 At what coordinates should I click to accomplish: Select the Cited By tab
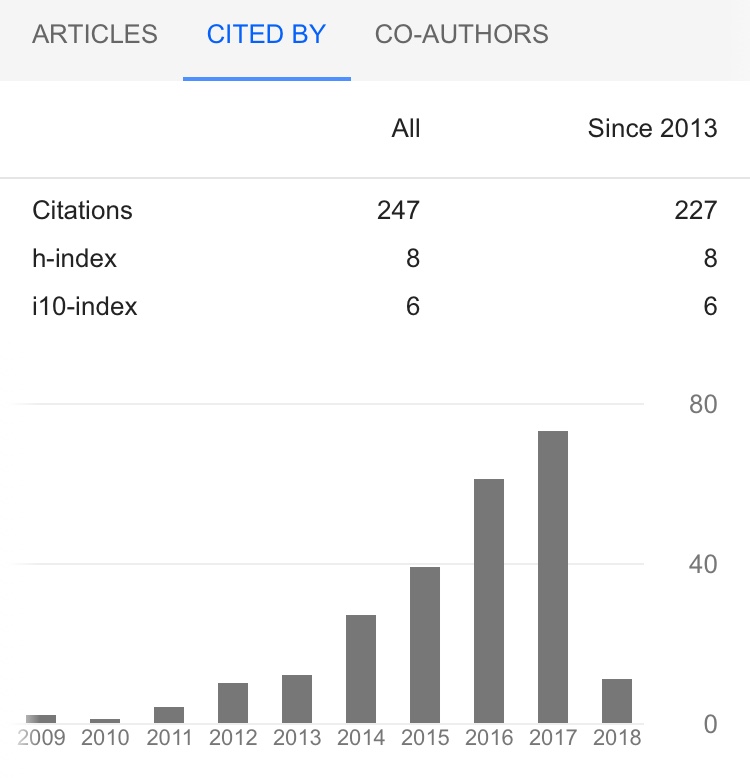(266, 34)
